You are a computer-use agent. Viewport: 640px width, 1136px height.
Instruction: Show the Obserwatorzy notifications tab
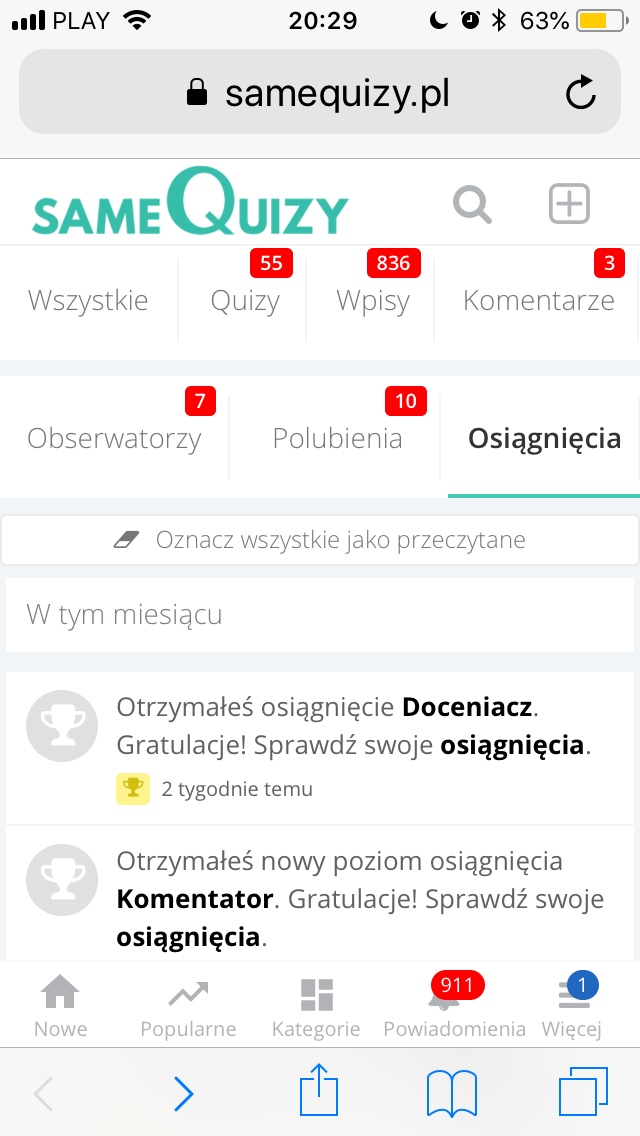click(x=114, y=438)
